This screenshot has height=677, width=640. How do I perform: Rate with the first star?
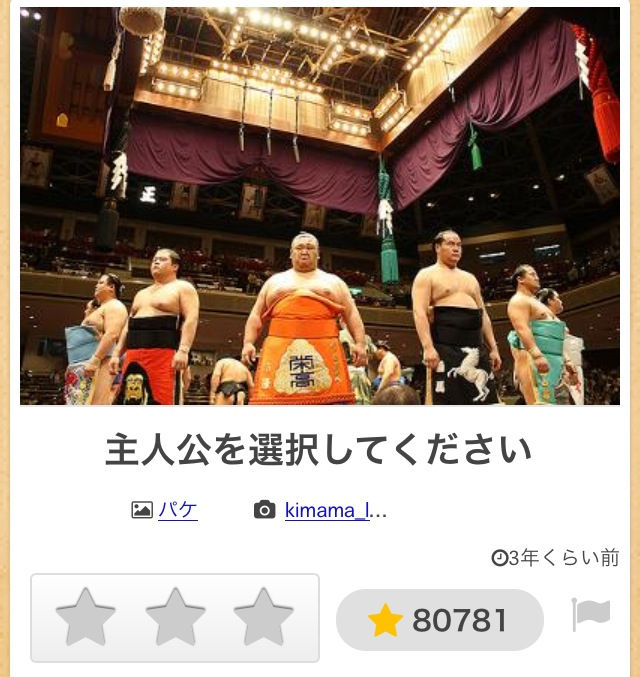click(x=86, y=617)
